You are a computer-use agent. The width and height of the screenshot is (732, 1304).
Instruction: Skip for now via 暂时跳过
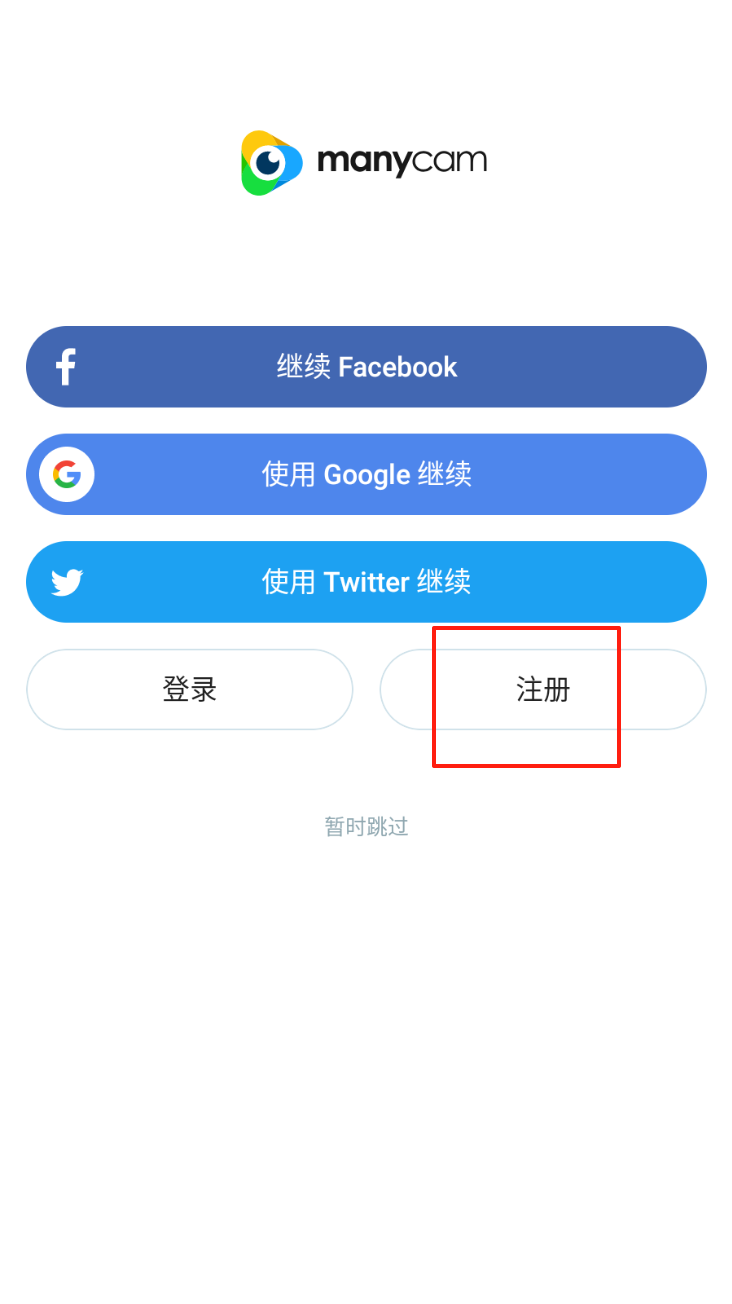366,827
